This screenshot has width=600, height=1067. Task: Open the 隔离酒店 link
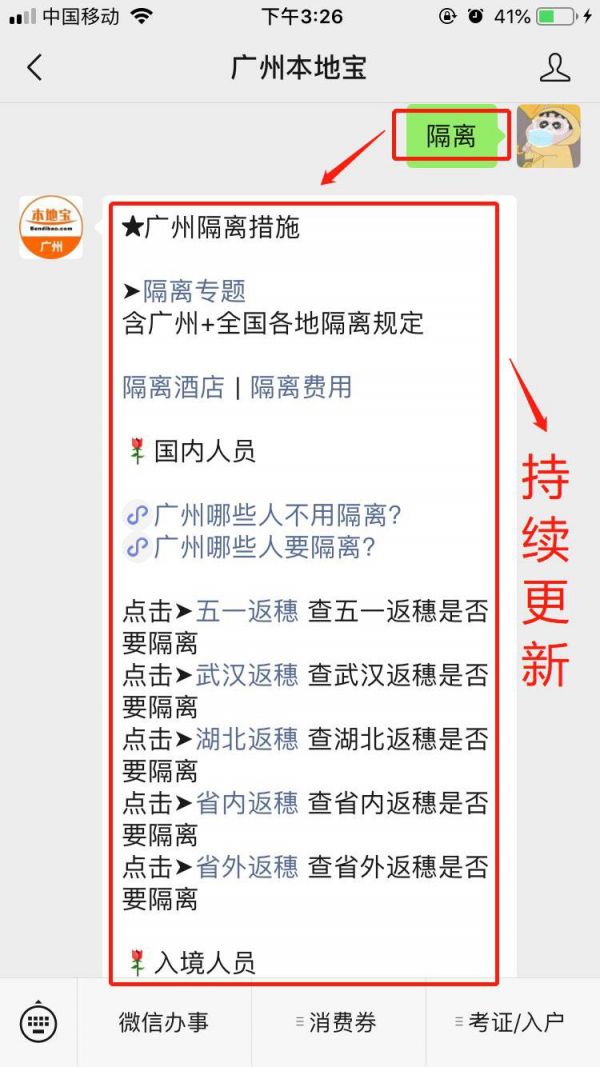tap(173, 387)
